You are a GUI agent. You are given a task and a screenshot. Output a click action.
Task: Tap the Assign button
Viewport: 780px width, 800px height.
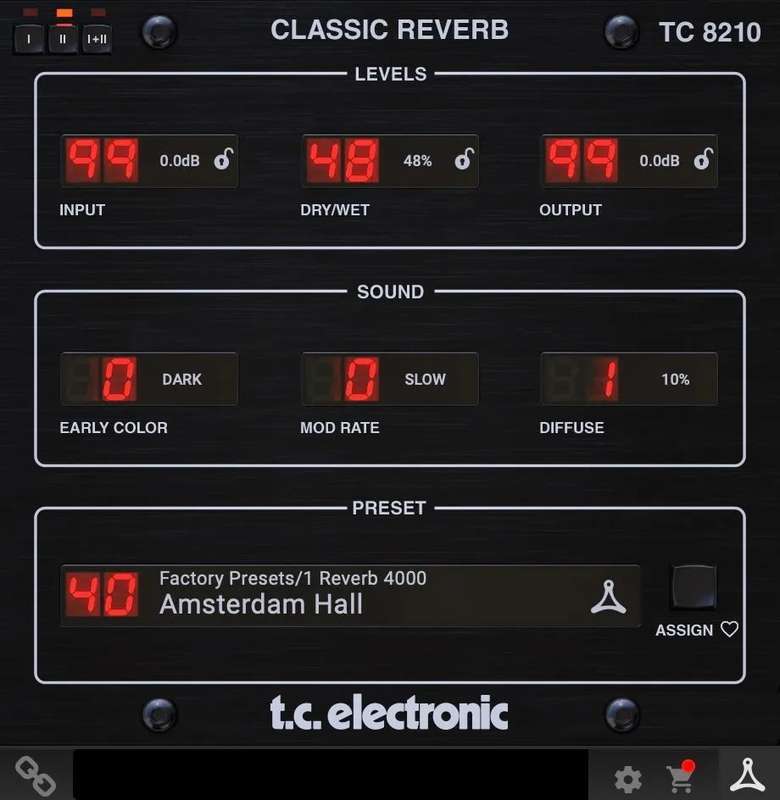(x=693, y=587)
